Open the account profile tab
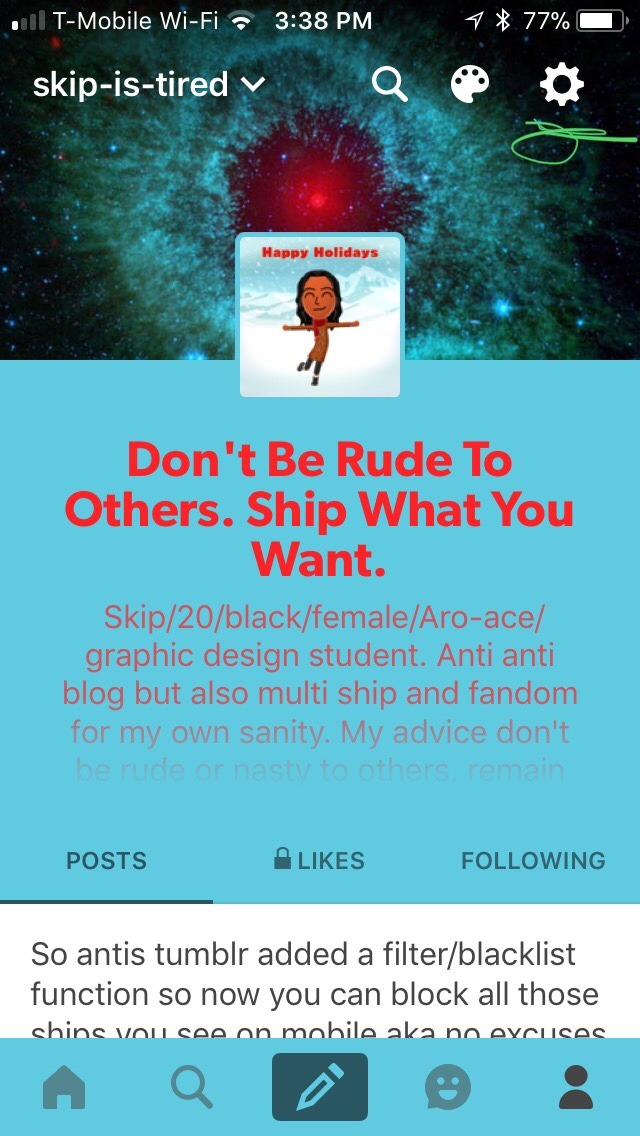Screen dimensions: 640x1136 576,1087
